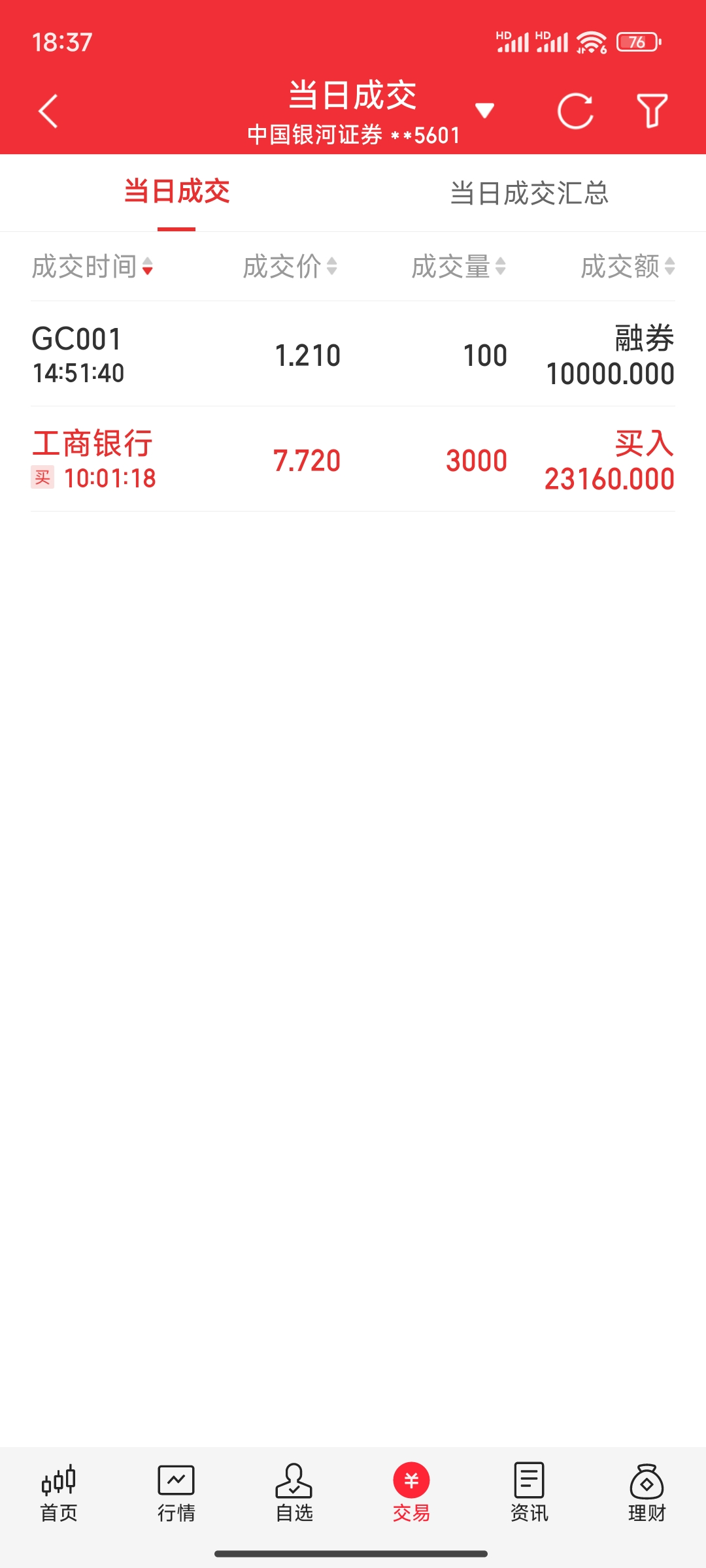Open the 资讯 news tab

(x=529, y=1494)
